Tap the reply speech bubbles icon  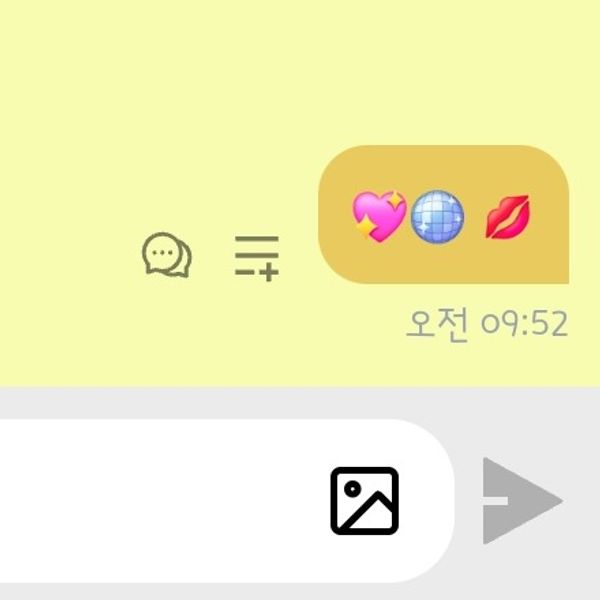click(x=167, y=256)
